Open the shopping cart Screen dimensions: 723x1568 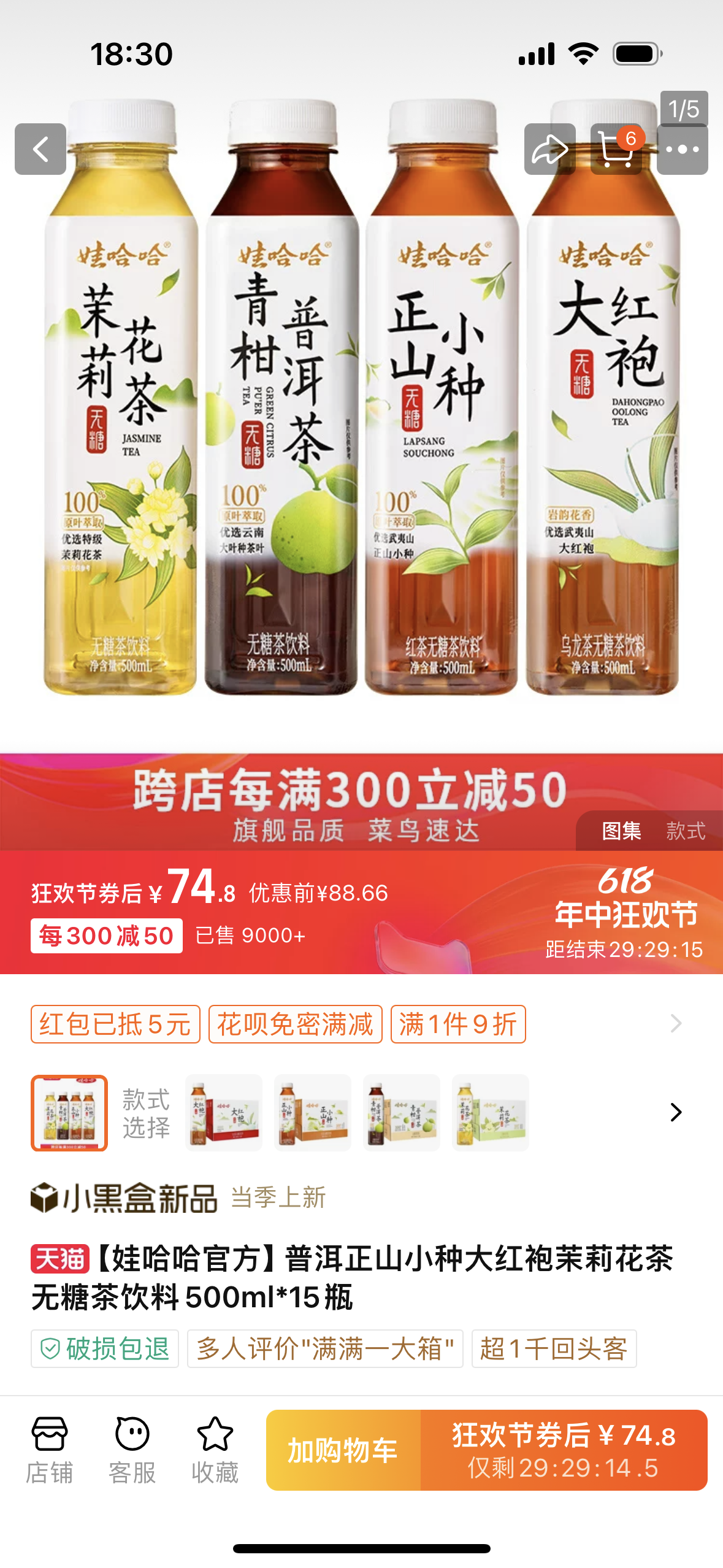point(616,149)
